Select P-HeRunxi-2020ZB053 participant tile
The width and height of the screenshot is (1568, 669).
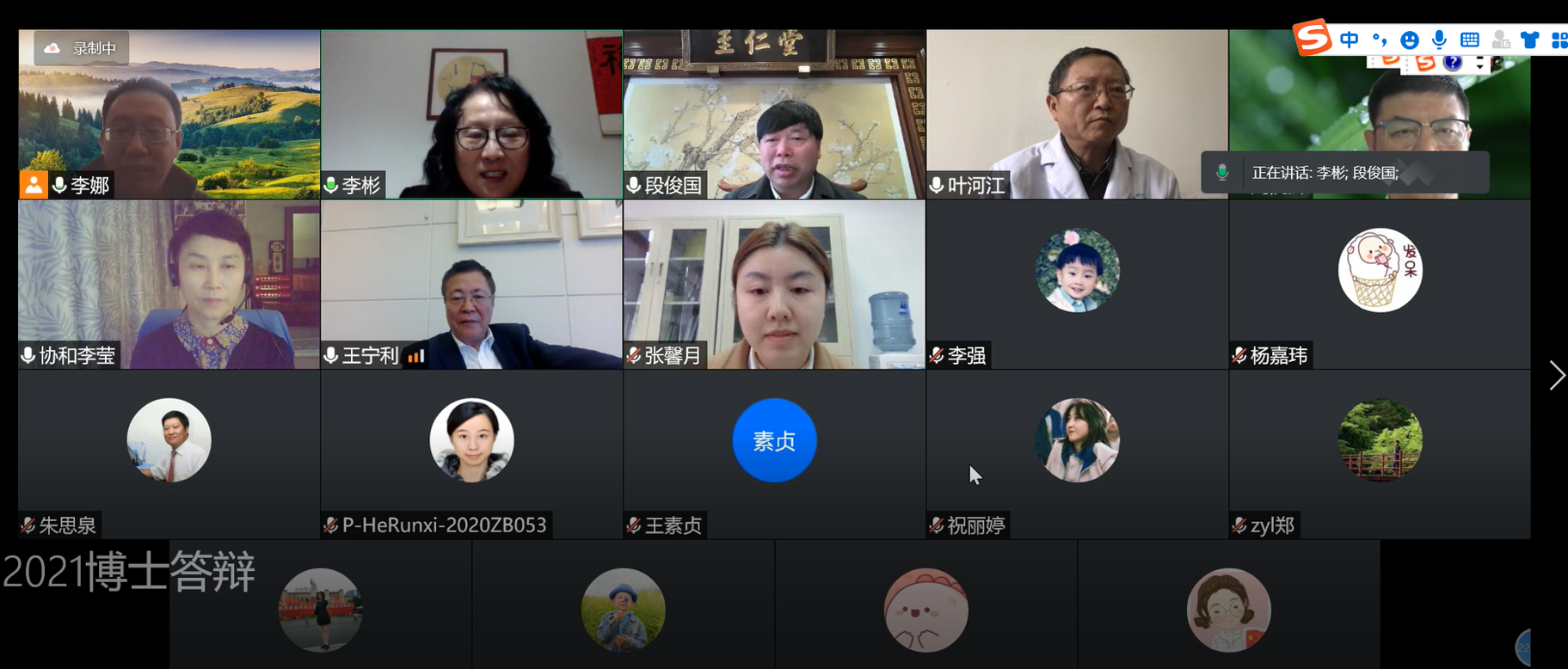[471, 454]
